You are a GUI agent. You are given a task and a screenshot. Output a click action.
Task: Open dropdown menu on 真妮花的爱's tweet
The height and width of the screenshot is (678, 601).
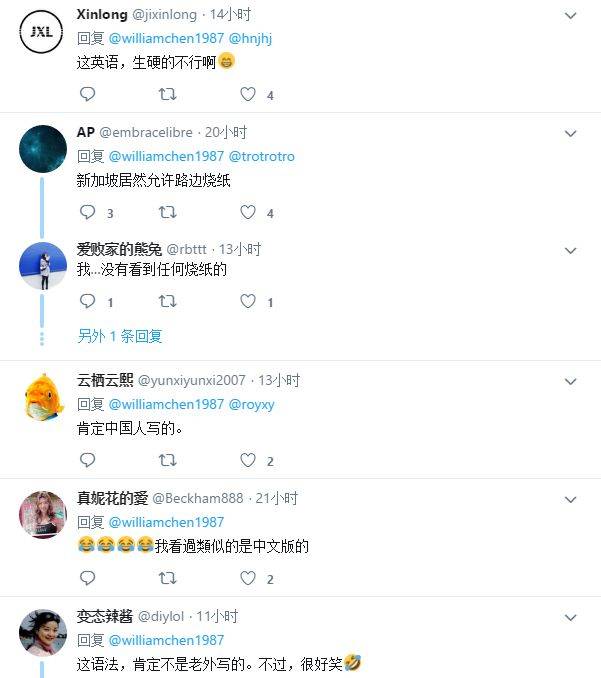pyautogui.click(x=571, y=499)
